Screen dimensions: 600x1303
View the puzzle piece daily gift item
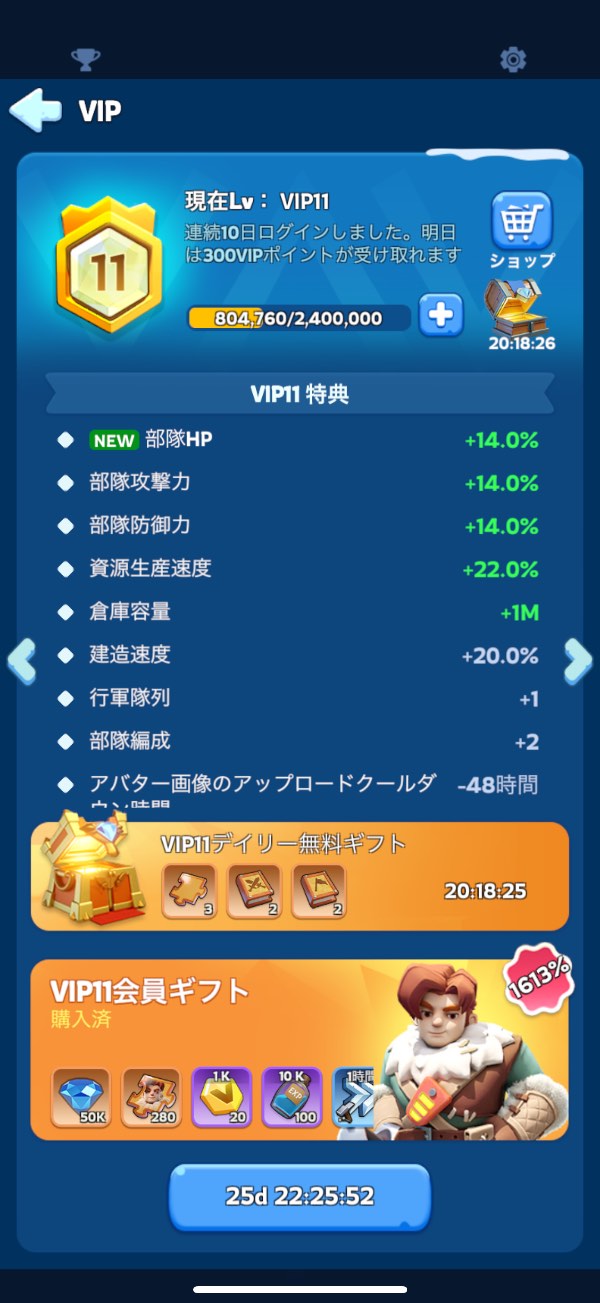[190, 891]
